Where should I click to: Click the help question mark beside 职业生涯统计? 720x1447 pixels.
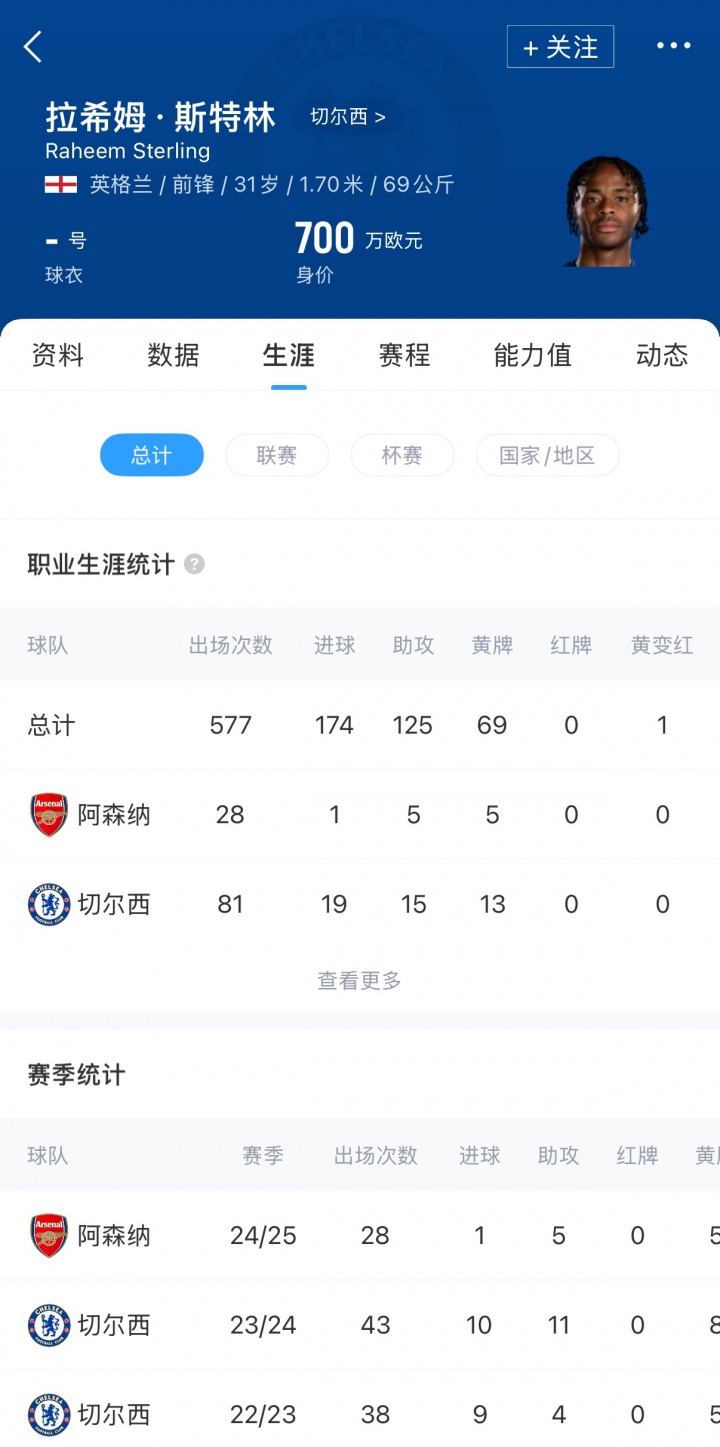pyautogui.click(x=194, y=564)
